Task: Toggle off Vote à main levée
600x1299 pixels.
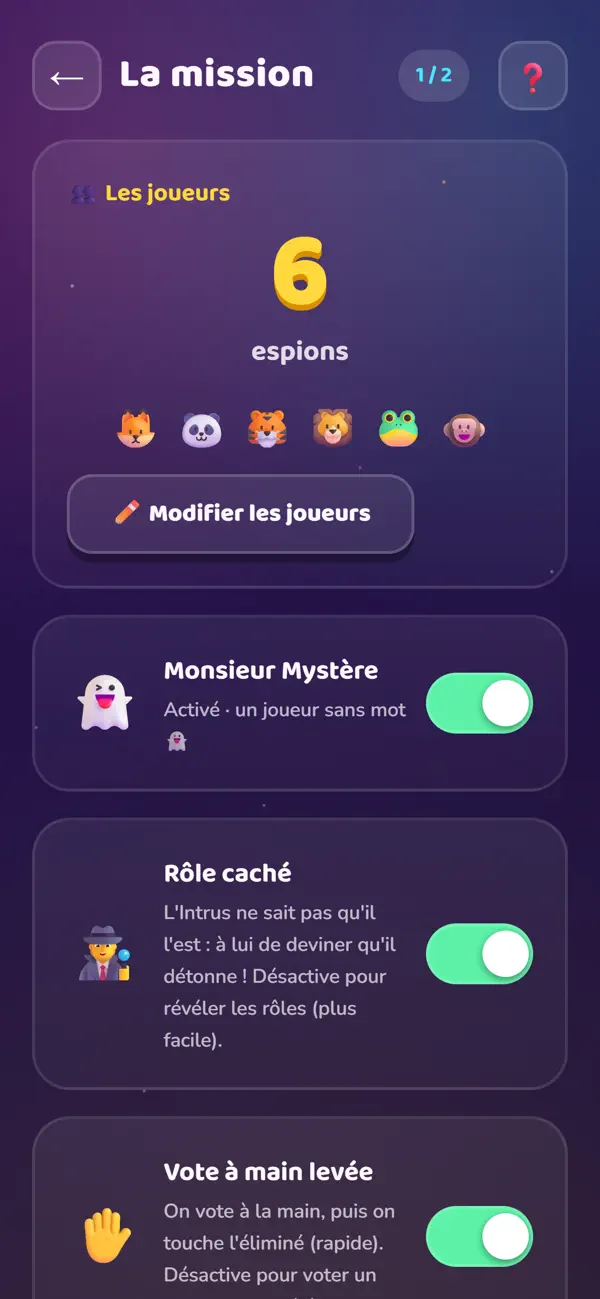Action: point(479,1237)
